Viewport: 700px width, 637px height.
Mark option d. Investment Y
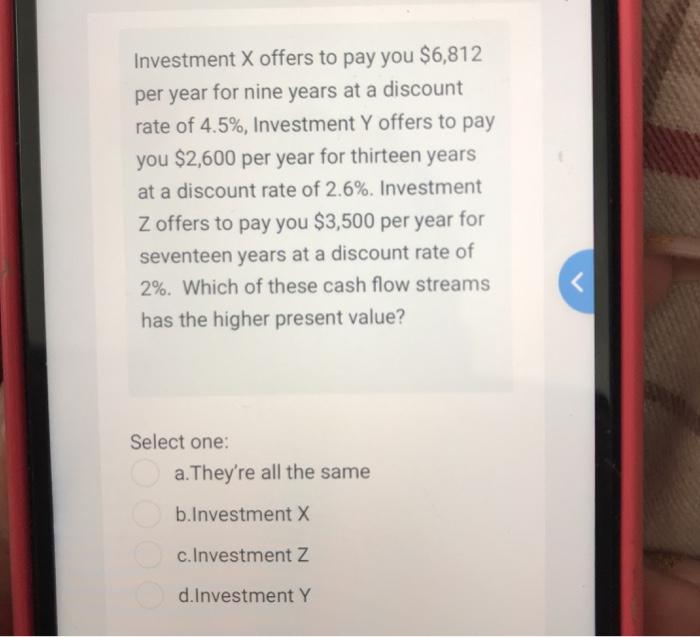(150, 597)
